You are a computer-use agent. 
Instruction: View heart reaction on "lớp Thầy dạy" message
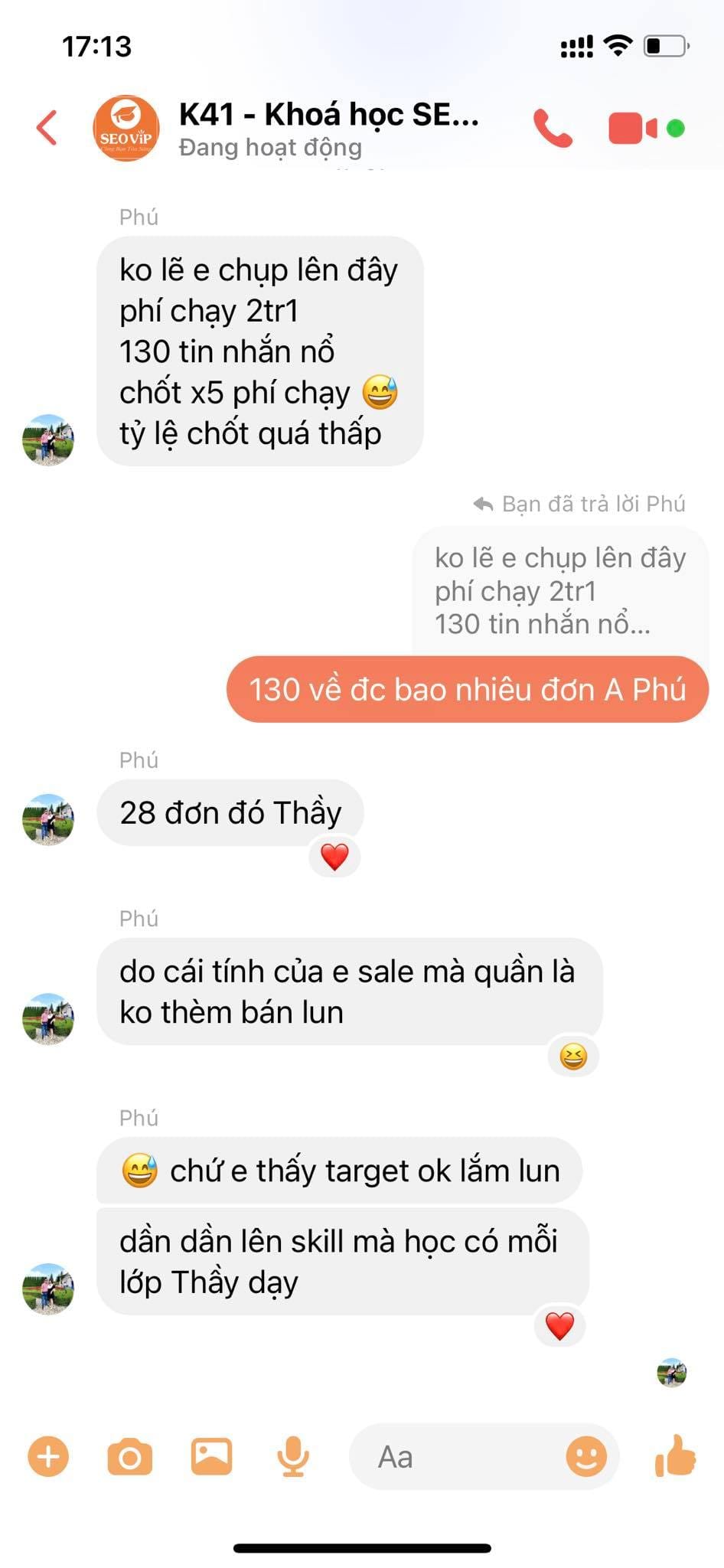[x=559, y=1325]
